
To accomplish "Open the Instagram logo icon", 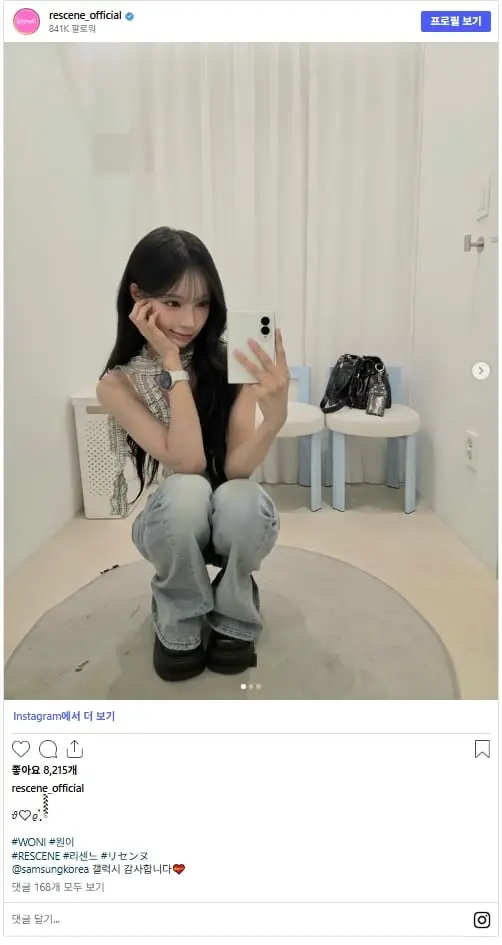I will [x=482, y=920].
